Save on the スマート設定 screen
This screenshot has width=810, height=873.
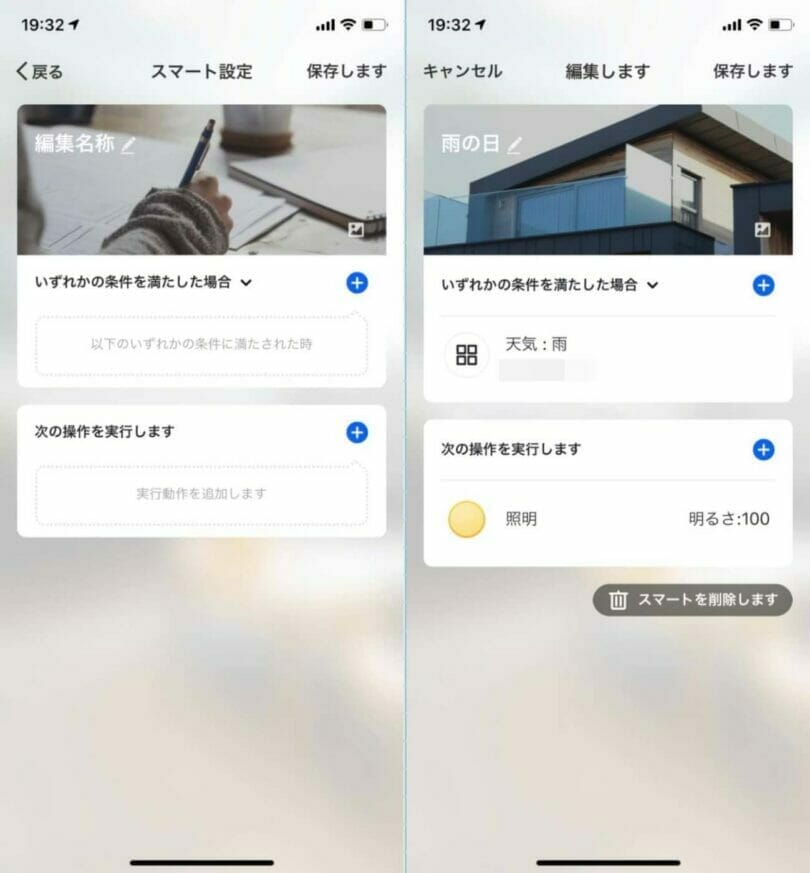click(x=345, y=71)
